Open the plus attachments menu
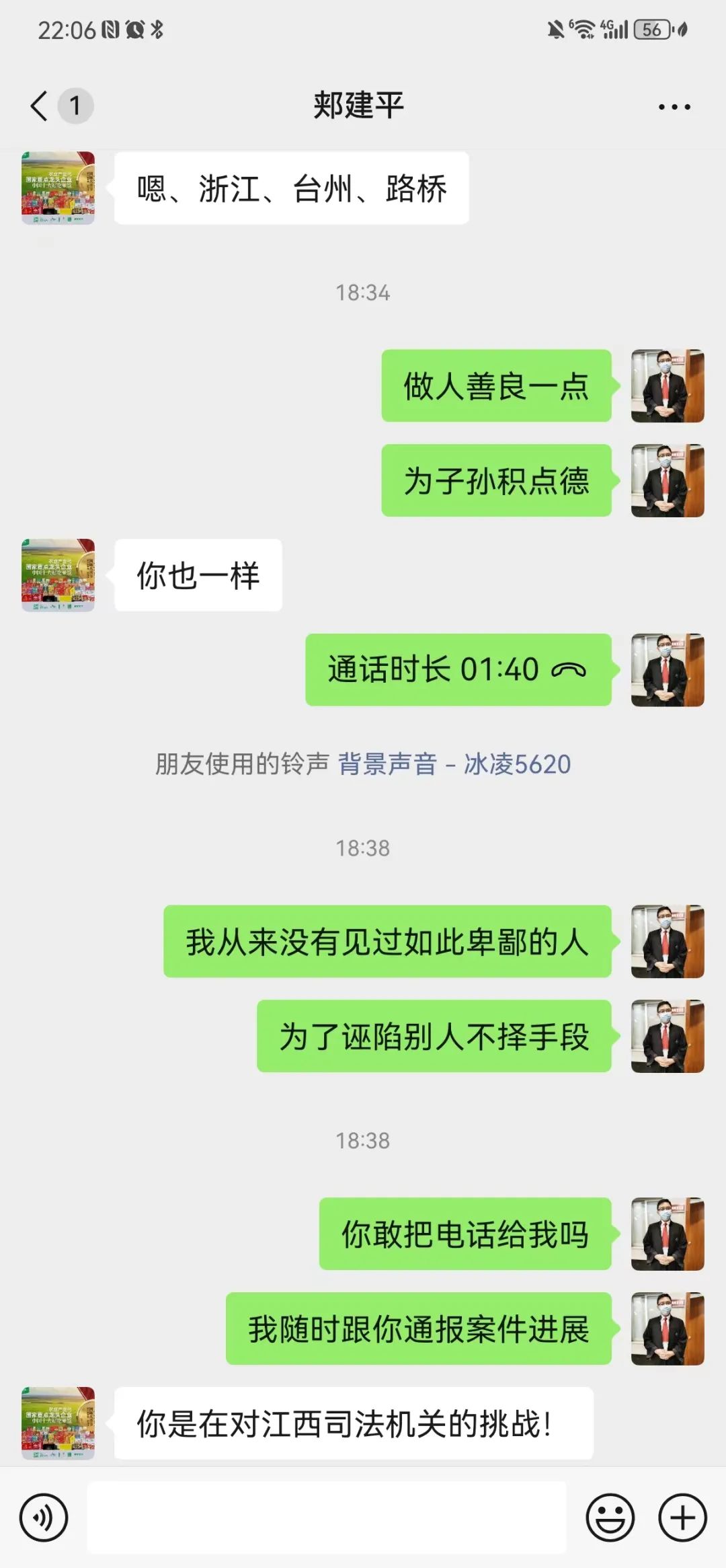 click(x=682, y=1518)
